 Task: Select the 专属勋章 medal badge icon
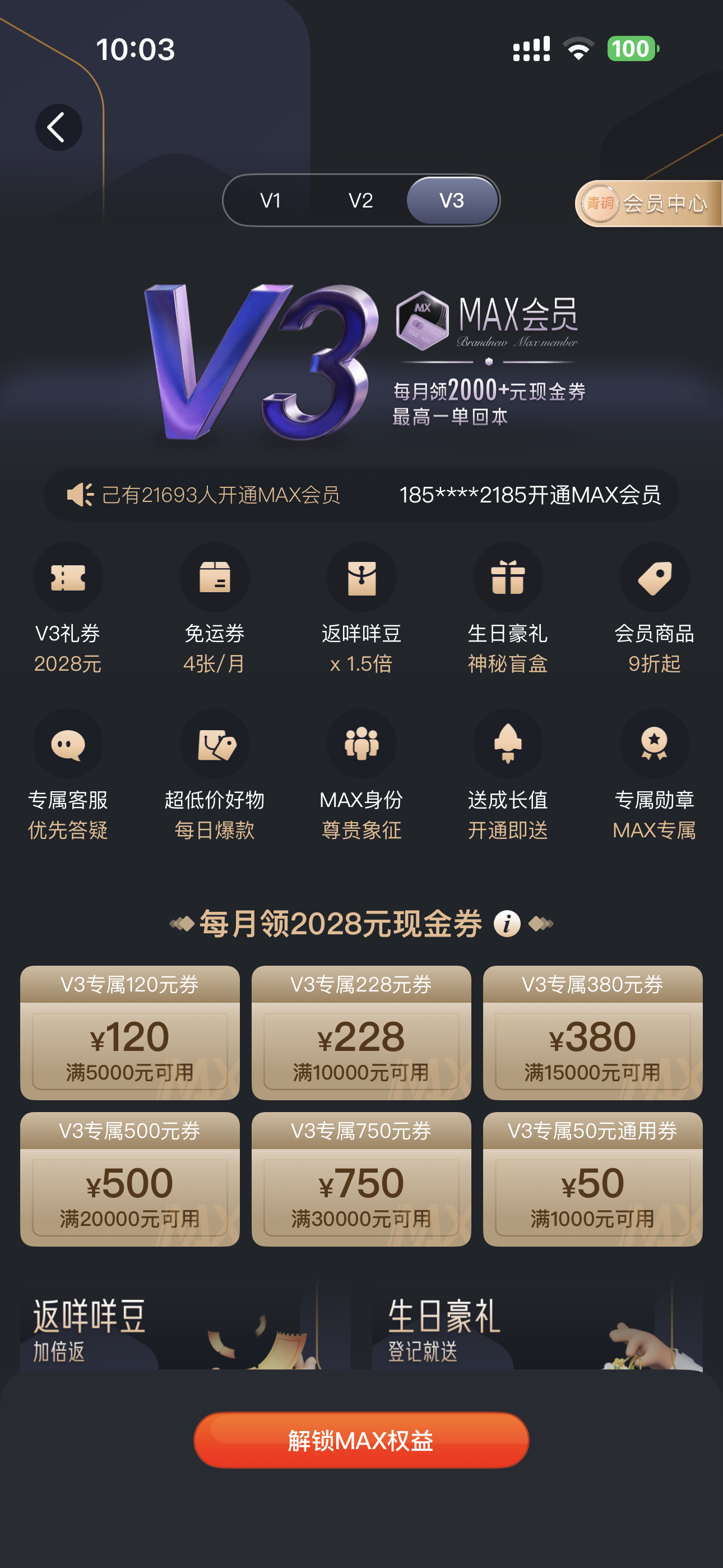coord(654,743)
